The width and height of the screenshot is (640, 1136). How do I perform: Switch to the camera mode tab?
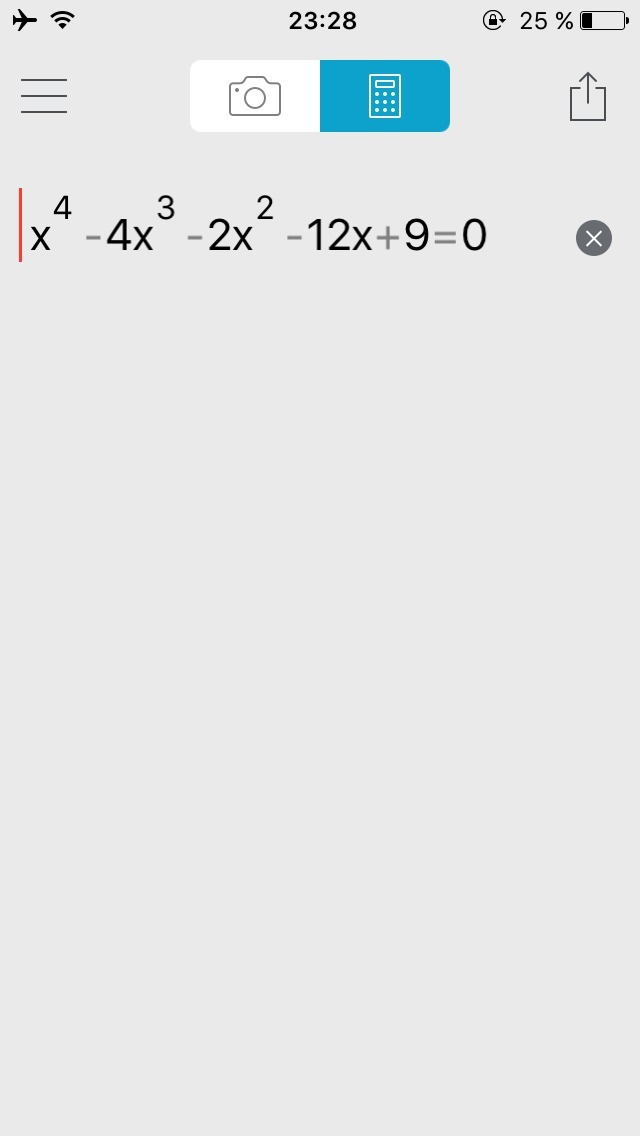click(x=255, y=96)
